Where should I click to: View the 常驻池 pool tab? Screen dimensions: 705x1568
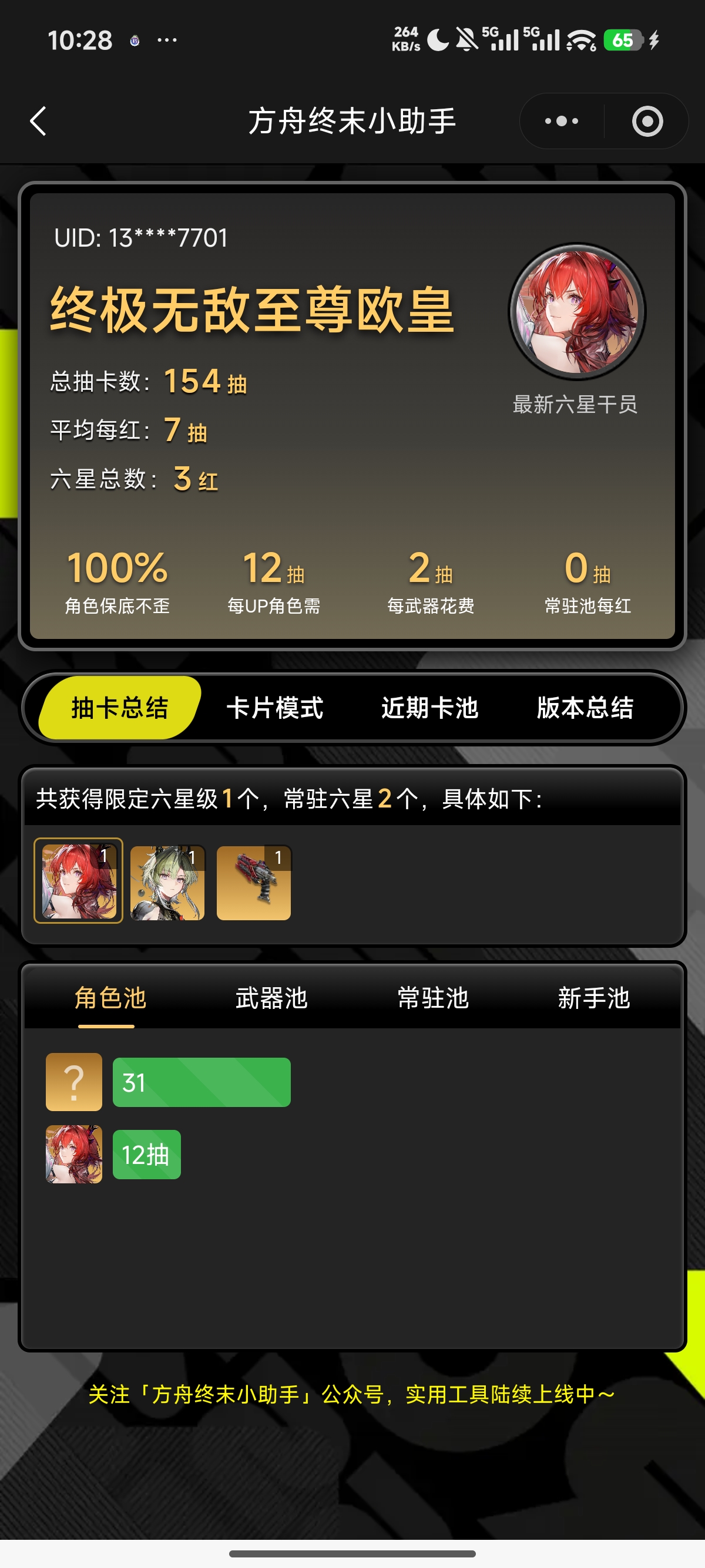pyautogui.click(x=433, y=998)
